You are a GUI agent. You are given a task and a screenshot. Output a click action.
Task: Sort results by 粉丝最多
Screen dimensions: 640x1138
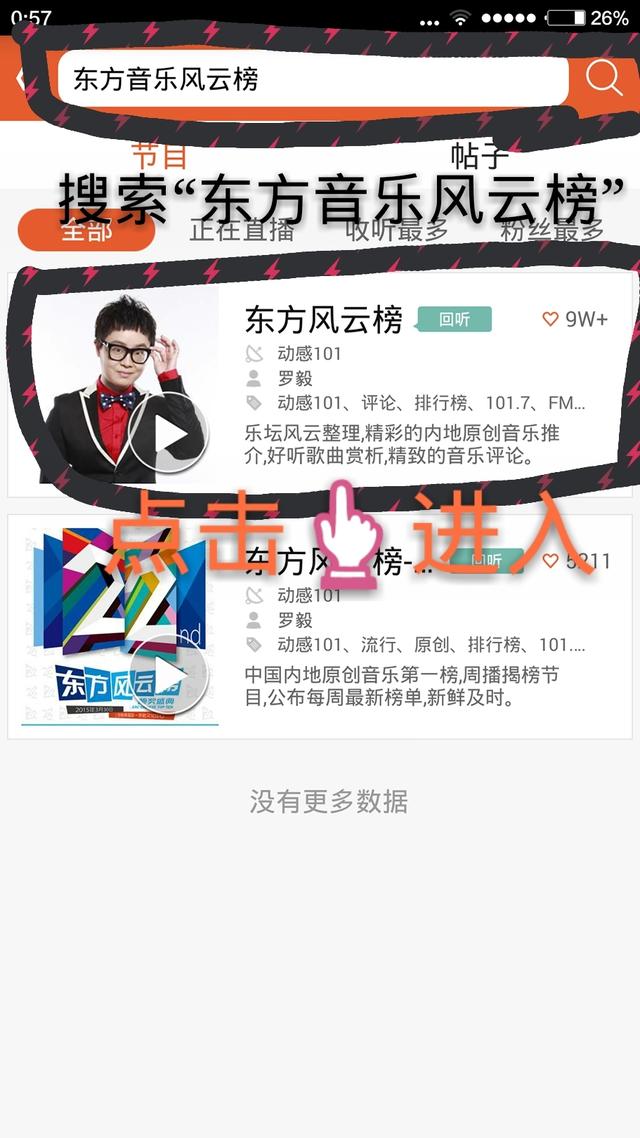pyautogui.click(x=552, y=231)
